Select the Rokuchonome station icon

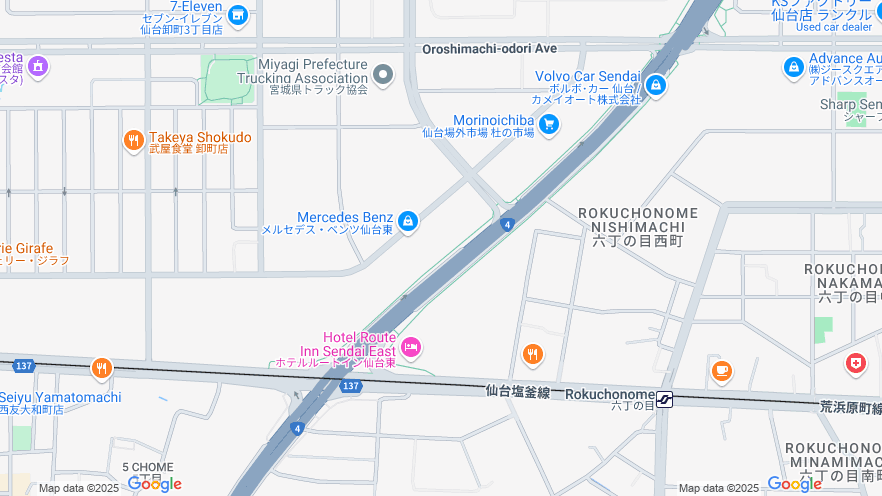(x=665, y=399)
